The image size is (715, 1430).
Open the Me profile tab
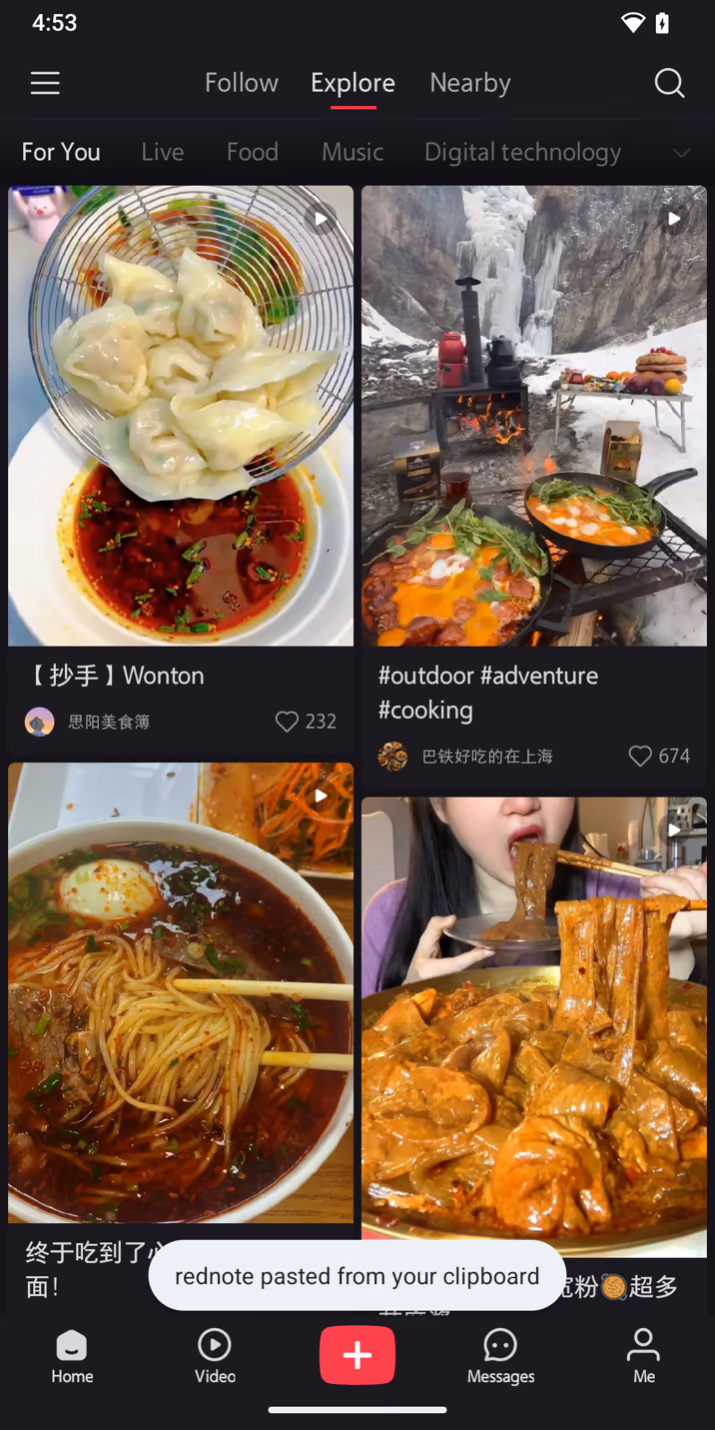tap(644, 1356)
